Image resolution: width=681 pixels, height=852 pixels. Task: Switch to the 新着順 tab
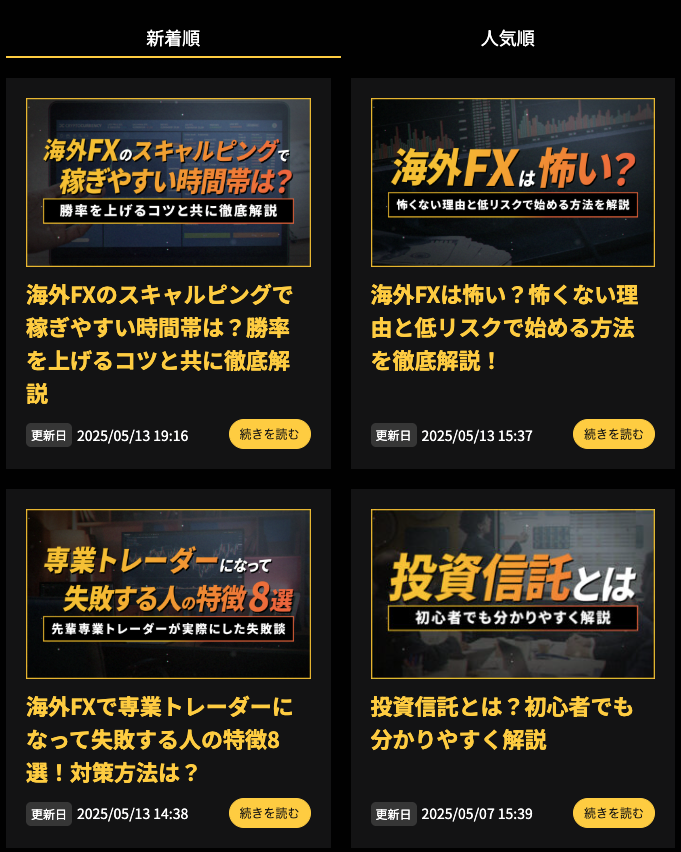pyautogui.click(x=173, y=38)
